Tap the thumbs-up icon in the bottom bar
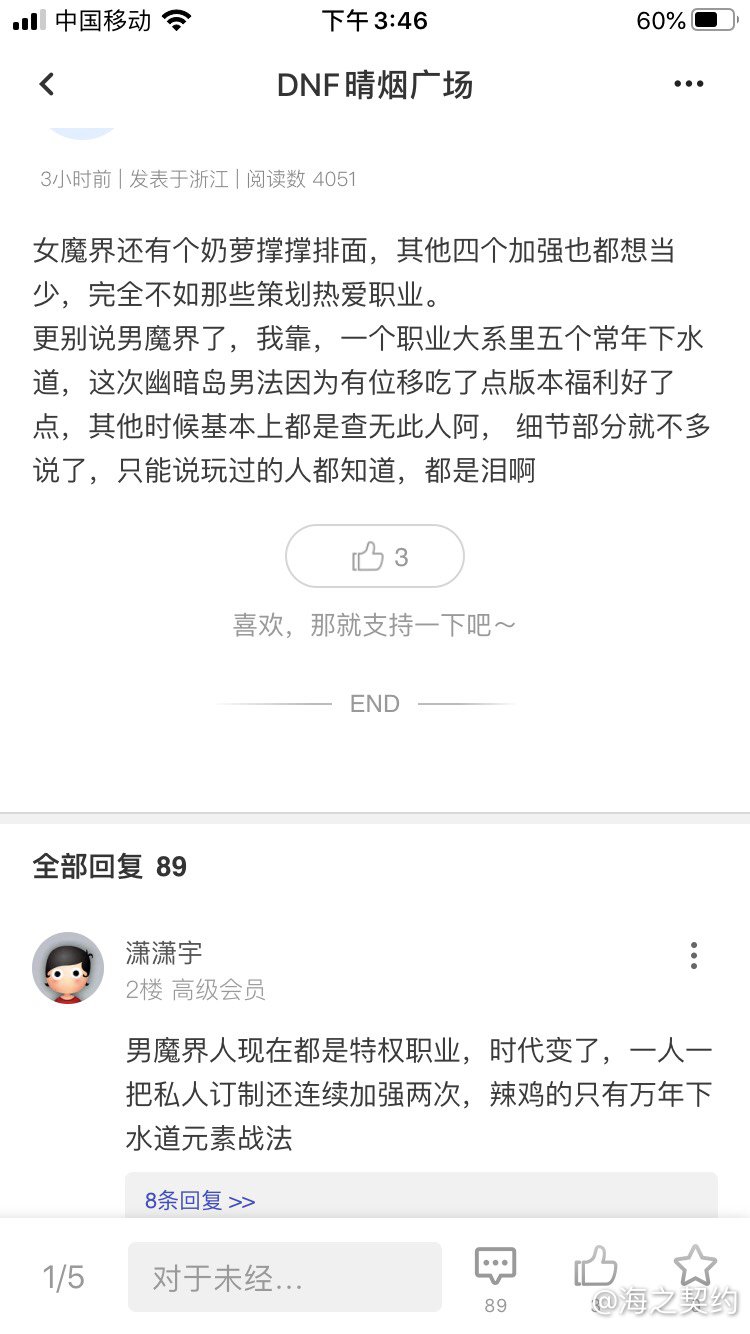This screenshot has width=750, height=1334. (595, 1268)
